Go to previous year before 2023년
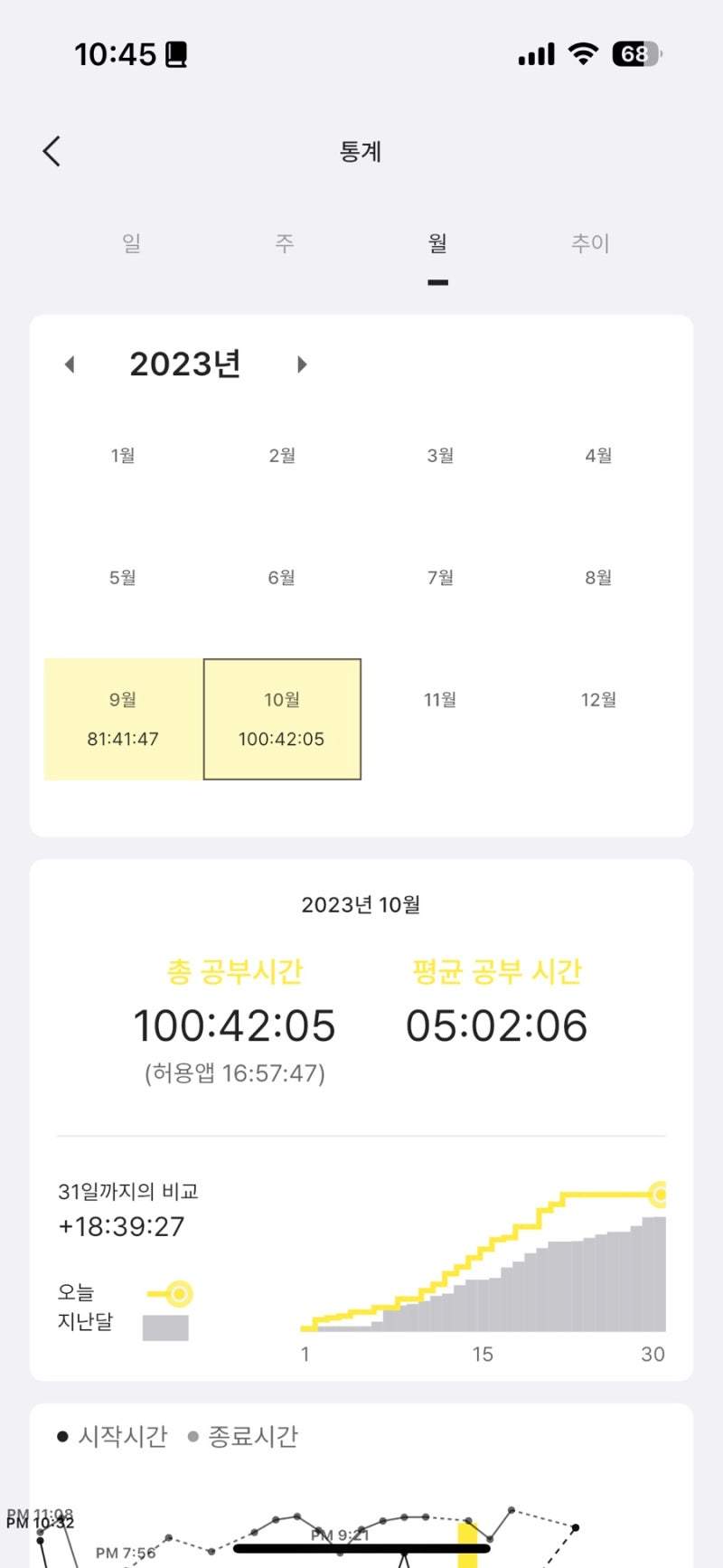This screenshot has height=1568, width=723. click(x=70, y=364)
